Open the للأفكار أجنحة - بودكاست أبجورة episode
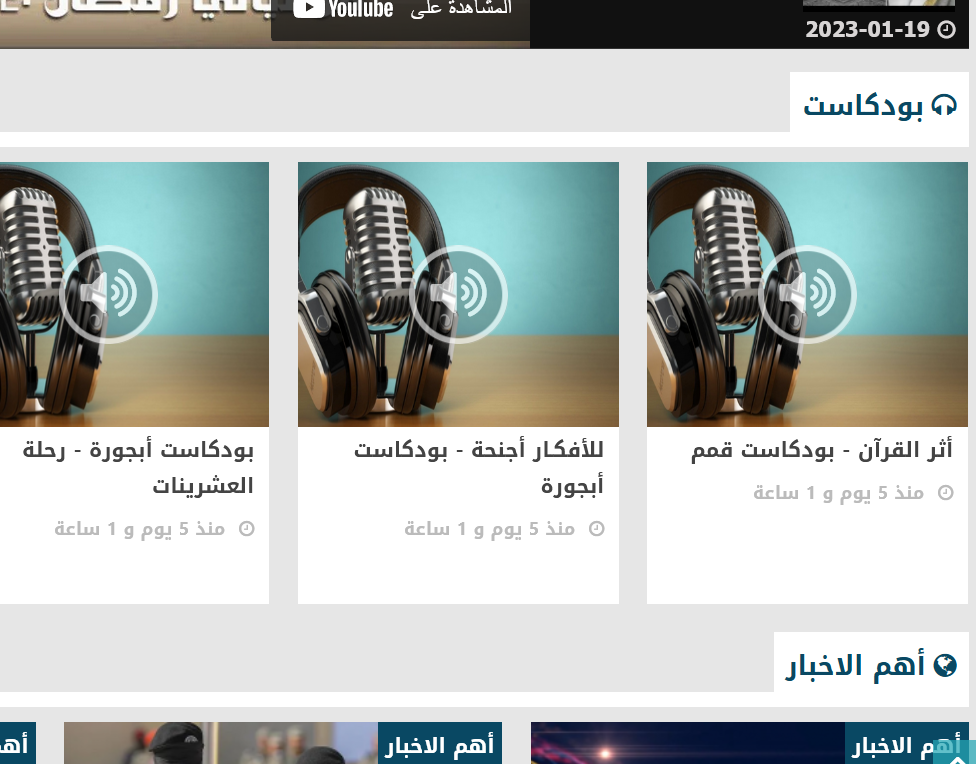 pyautogui.click(x=478, y=467)
